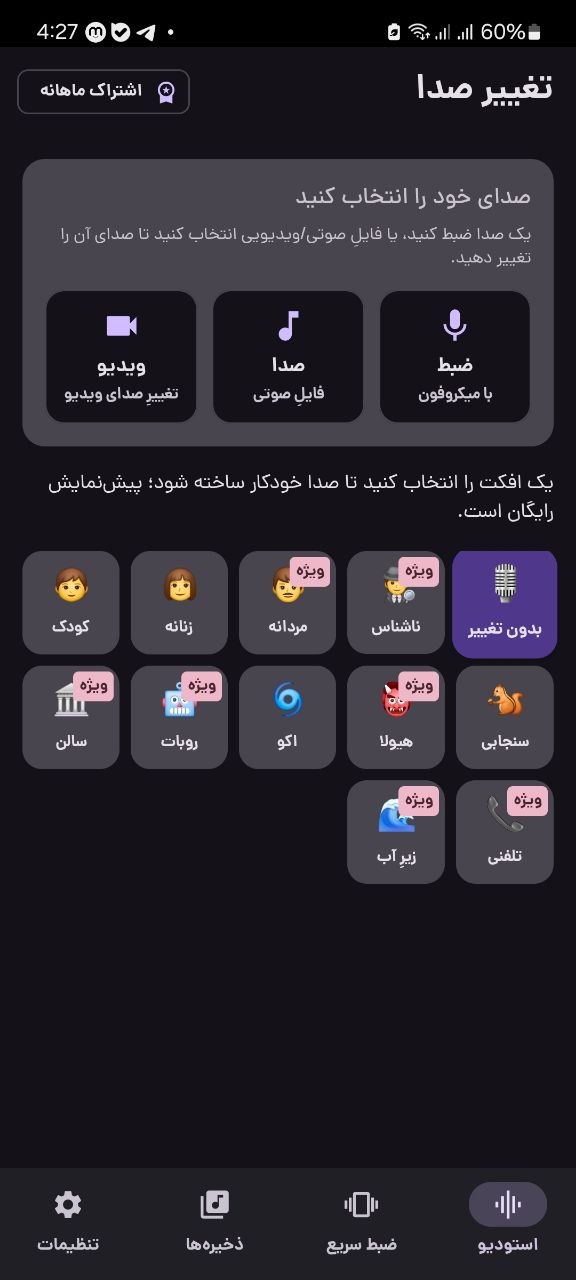Open the اشتراک ماهانه subscription button
The image size is (576, 1280).
[x=103, y=91]
